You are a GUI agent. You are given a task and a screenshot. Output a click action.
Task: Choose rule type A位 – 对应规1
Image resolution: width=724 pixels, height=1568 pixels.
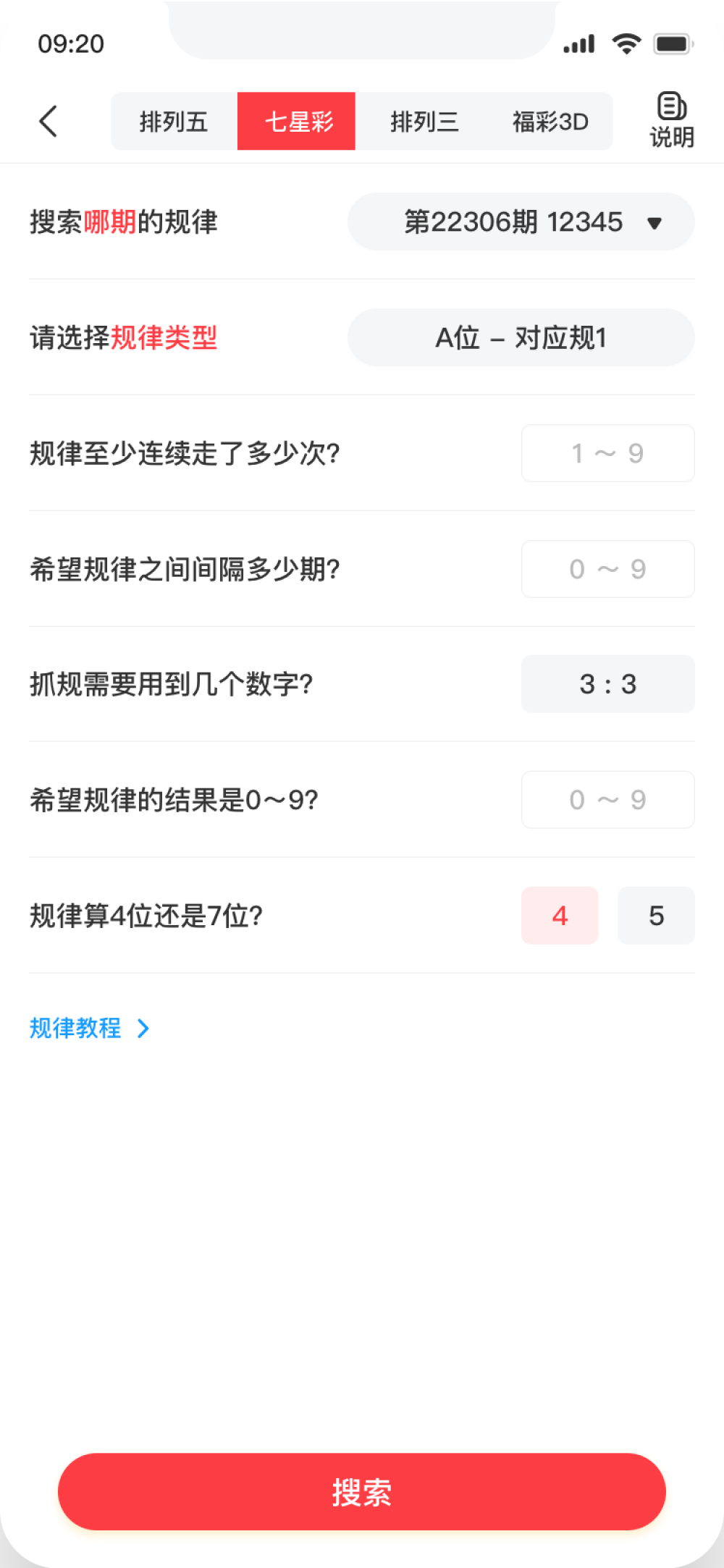tap(521, 337)
